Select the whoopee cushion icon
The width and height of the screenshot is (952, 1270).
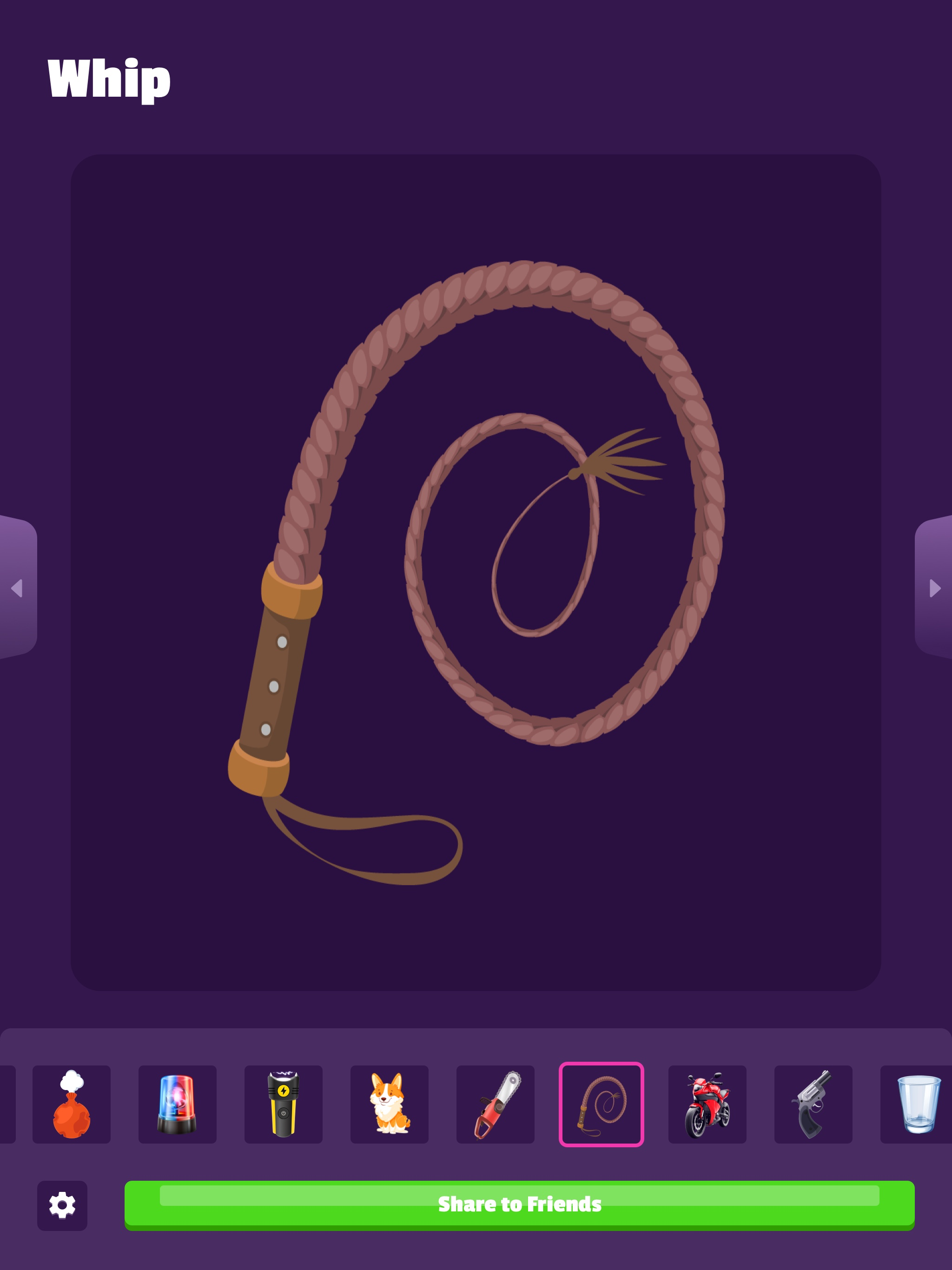72,1104
